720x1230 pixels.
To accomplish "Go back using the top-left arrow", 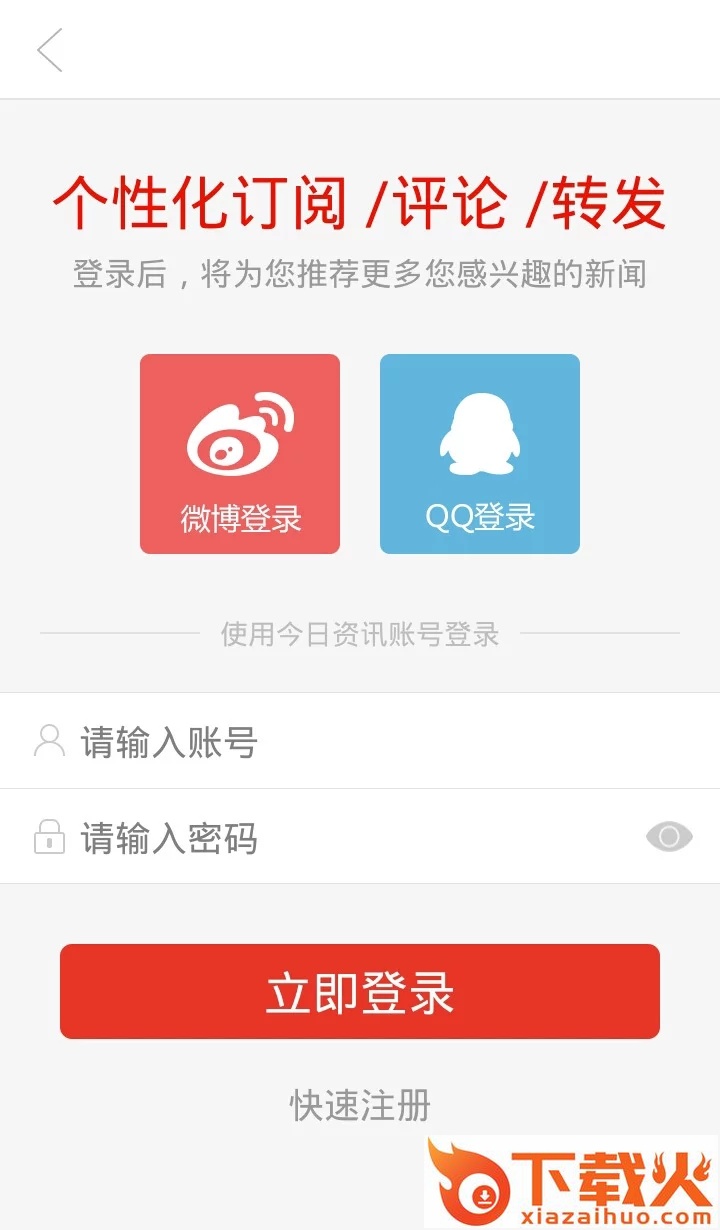I will (50, 50).
